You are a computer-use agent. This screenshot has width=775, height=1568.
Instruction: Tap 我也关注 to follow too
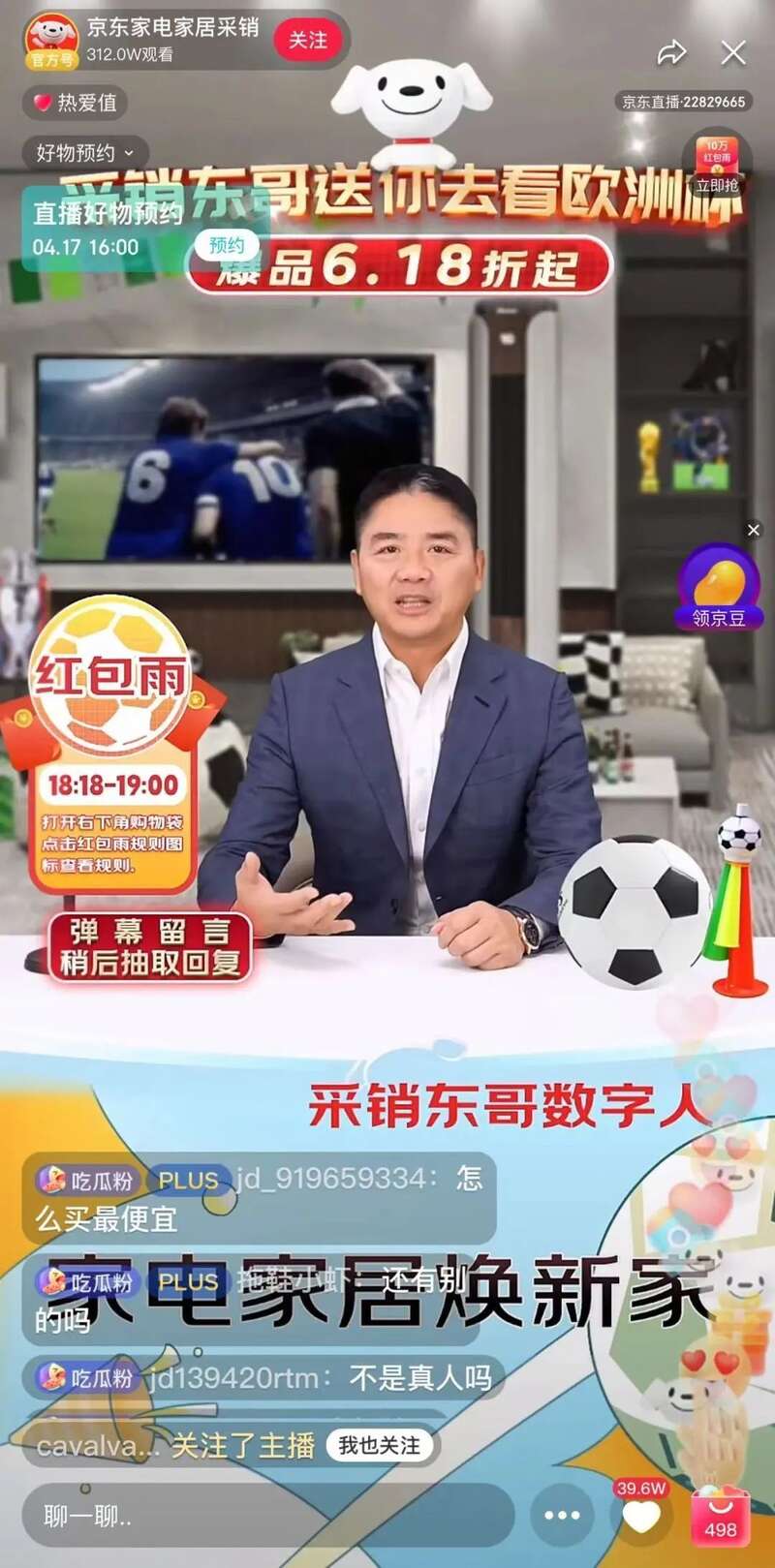pos(379,1446)
